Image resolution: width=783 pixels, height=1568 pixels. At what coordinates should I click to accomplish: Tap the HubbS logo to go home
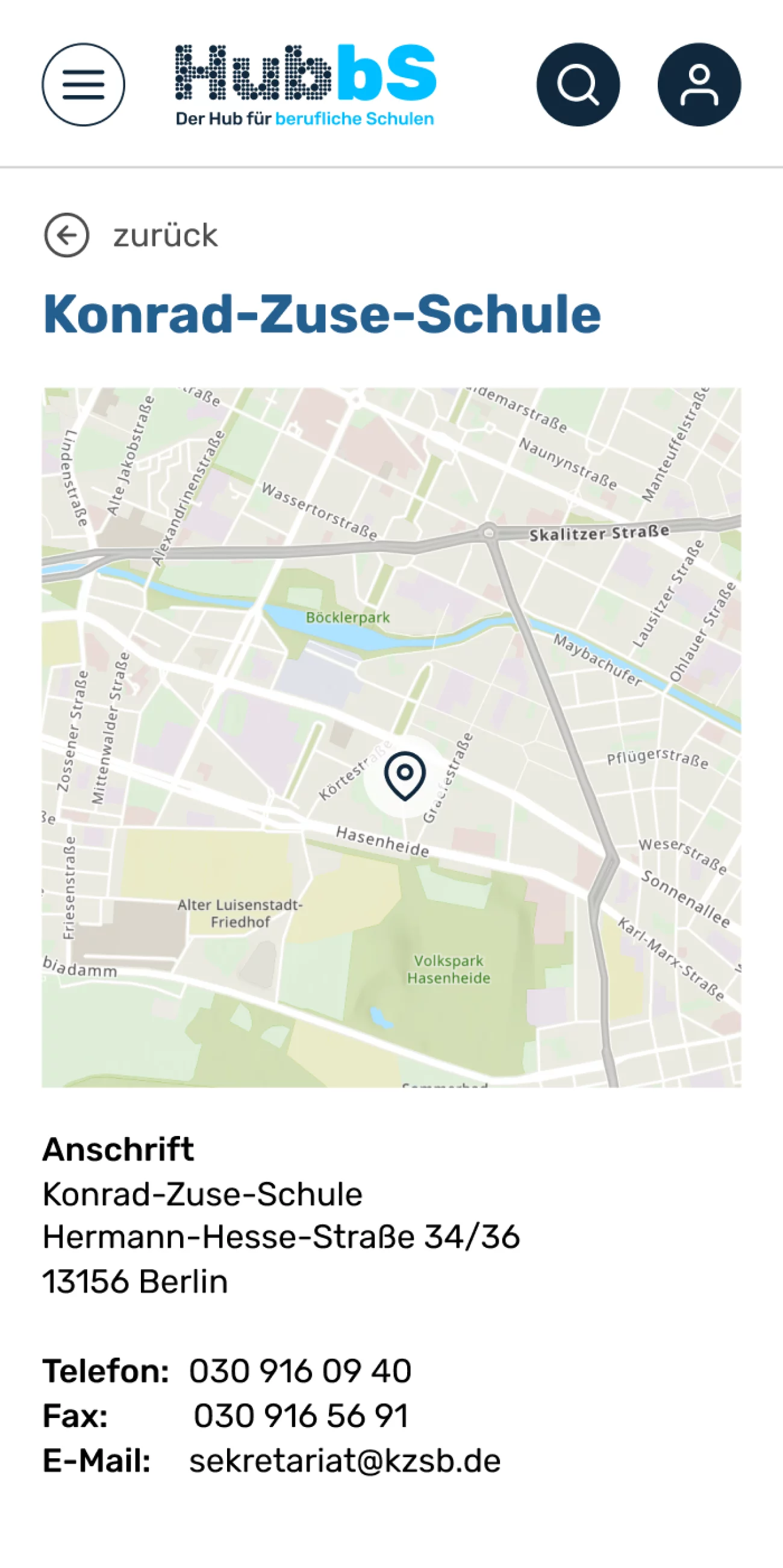pos(305,84)
